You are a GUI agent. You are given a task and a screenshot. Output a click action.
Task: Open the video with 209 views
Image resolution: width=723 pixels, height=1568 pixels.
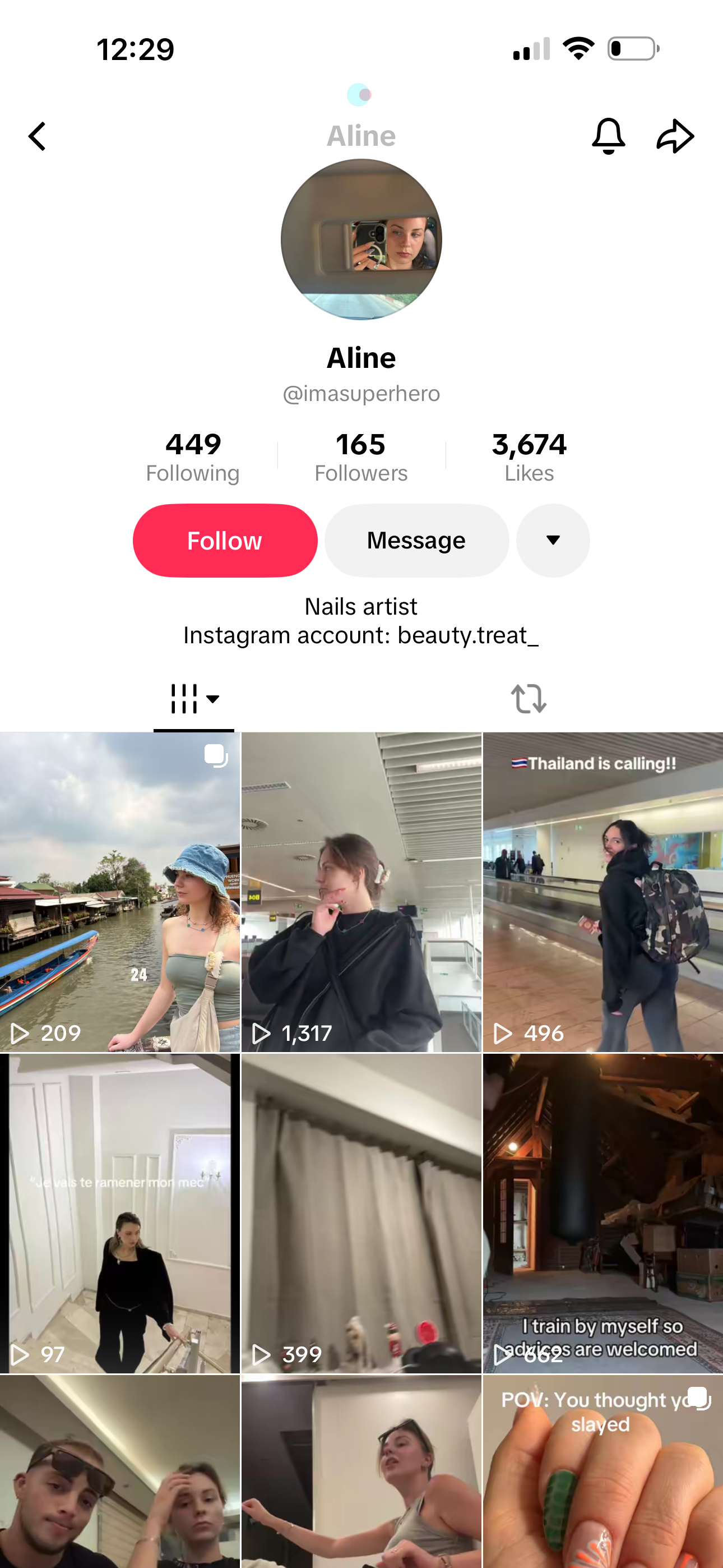pos(120,892)
